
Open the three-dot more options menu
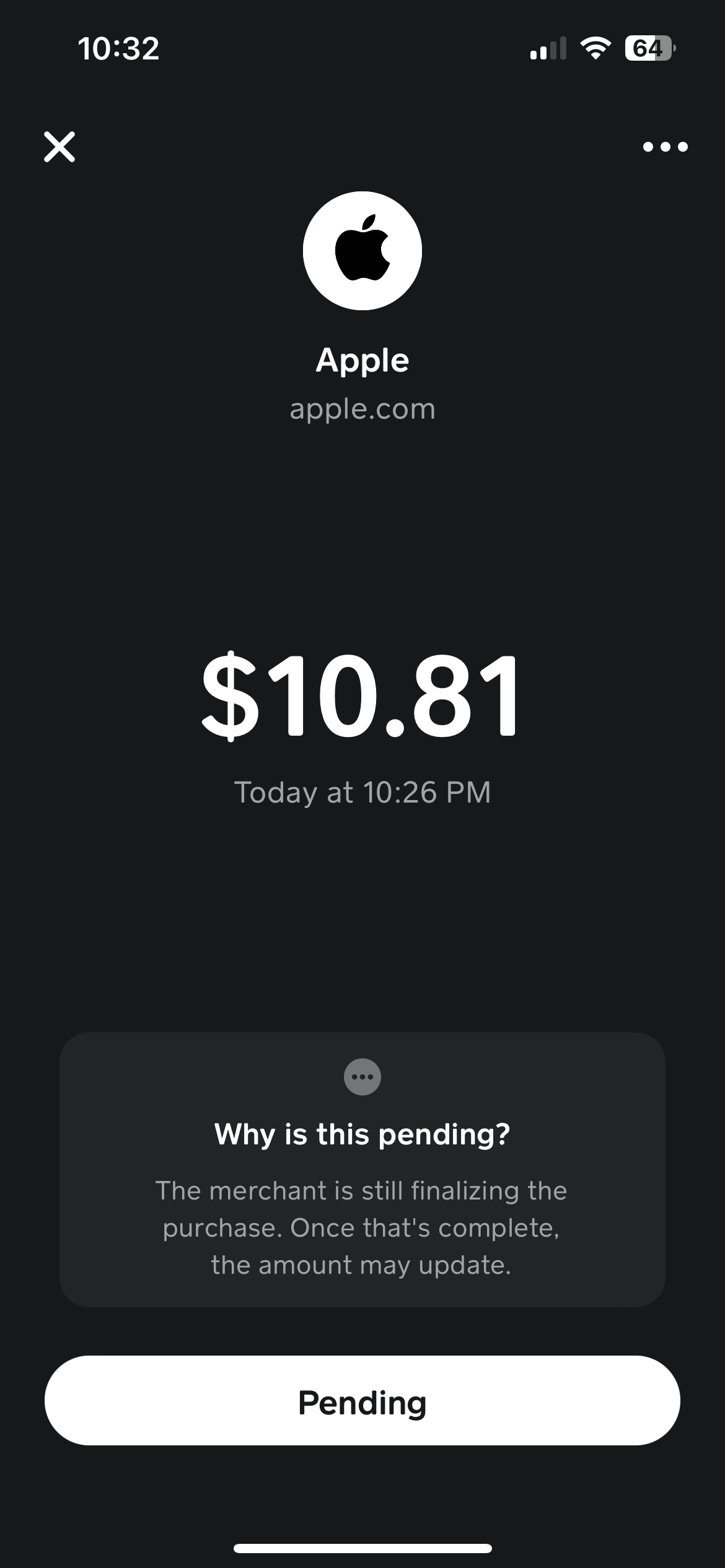pos(665,147)
